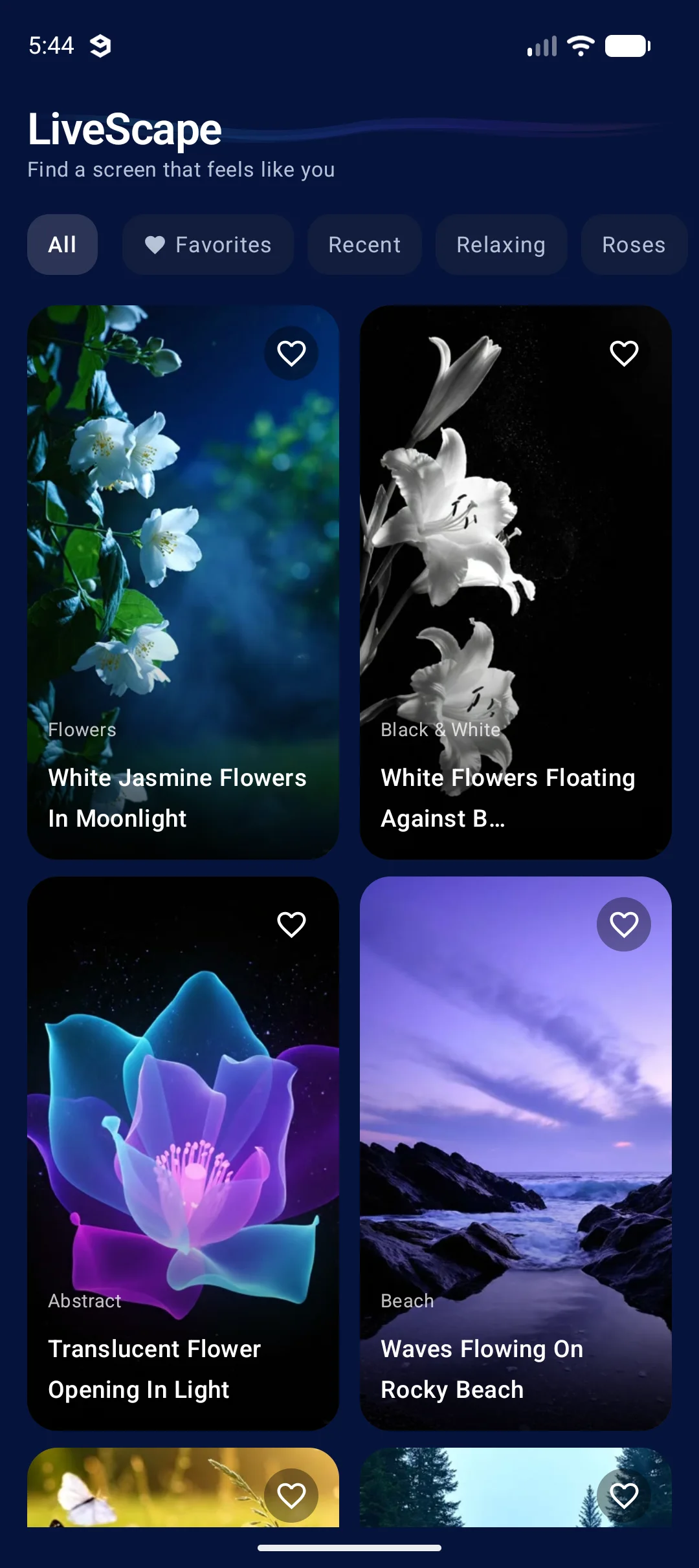
Task: Favorite the butterfly meadow wallpaper
Action: click(x=291, y=1496)
